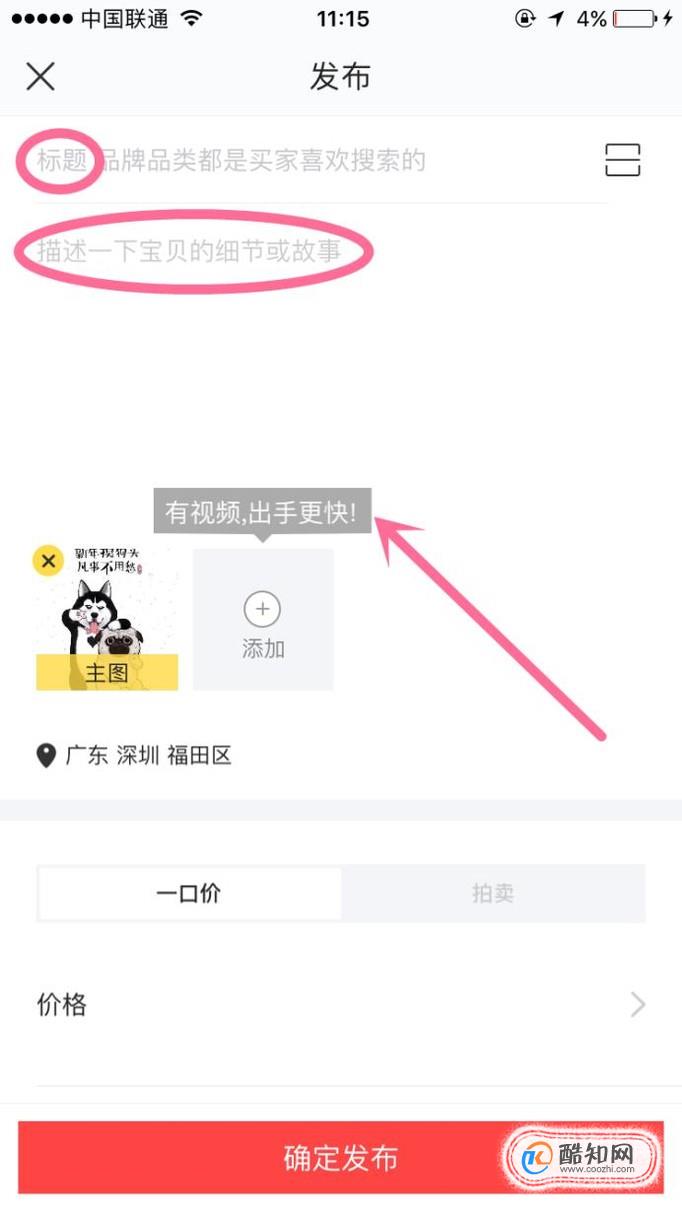Open the barcode scan icon
This screenshot has width=682, height=1212.
click(622, 160)
